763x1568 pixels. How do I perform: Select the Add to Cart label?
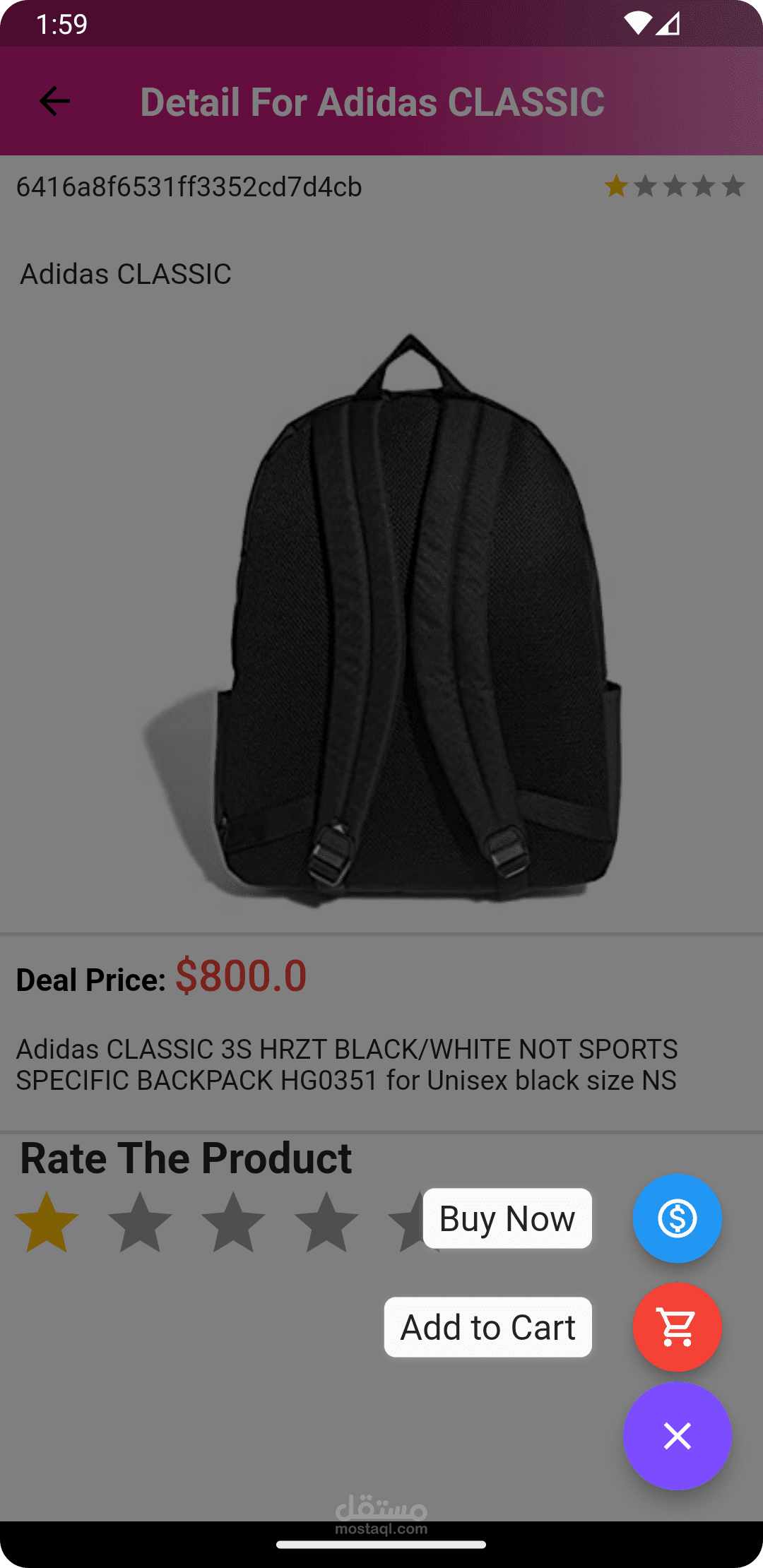point(488,1327)
